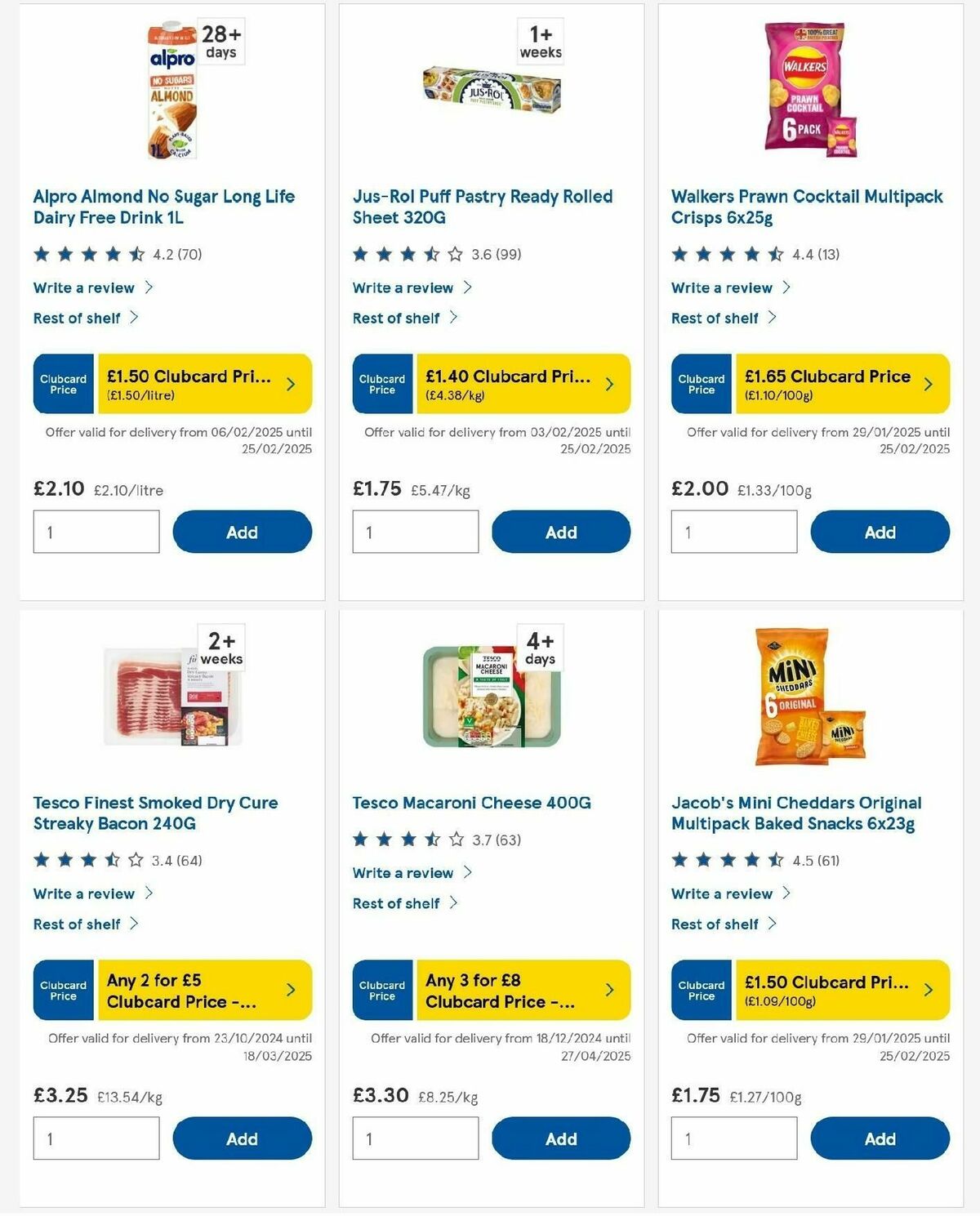Click the Clubcard Price badge on Jus-Rol pastry
This screenshot has height=1216, width=980.
coord(490,382)
